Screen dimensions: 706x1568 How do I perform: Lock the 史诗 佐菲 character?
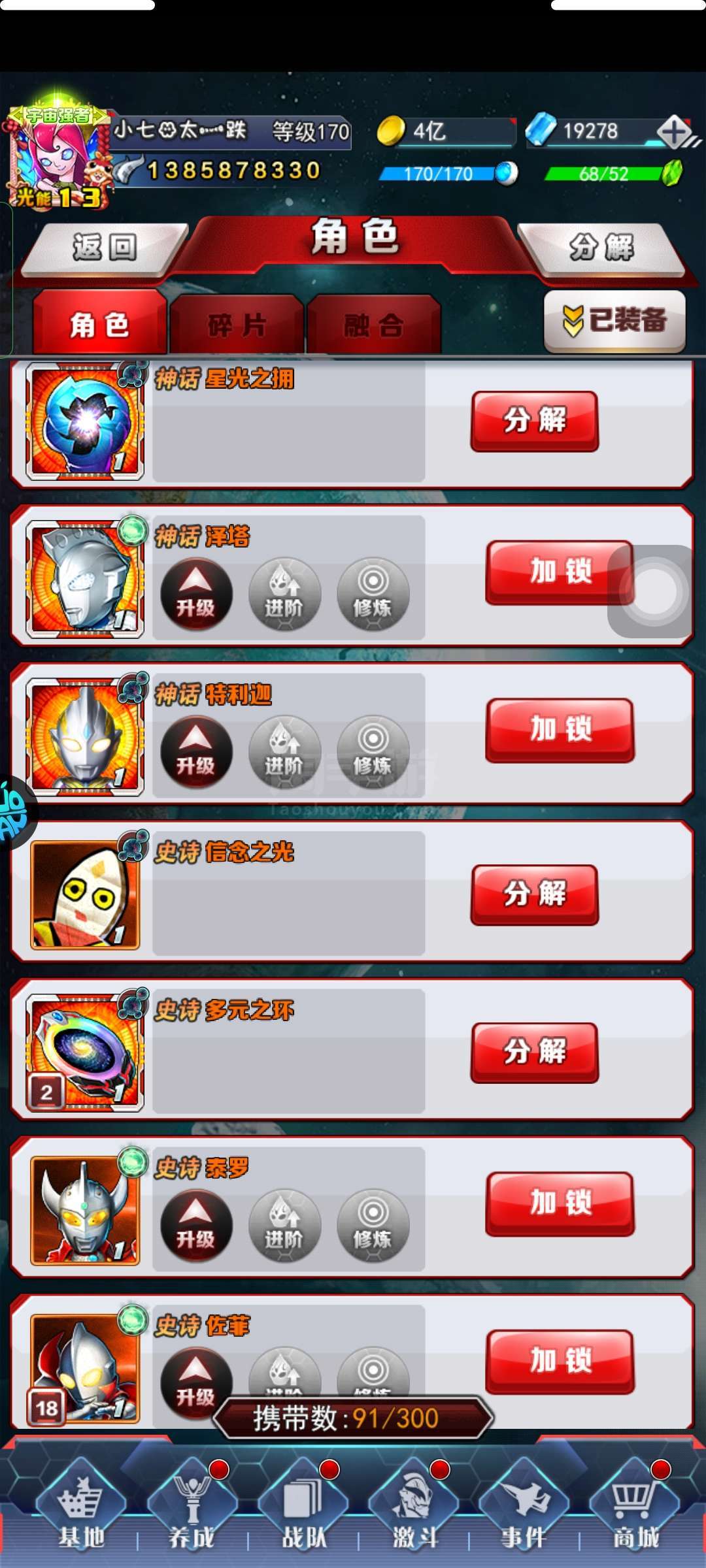click(x=560, y=1362)
